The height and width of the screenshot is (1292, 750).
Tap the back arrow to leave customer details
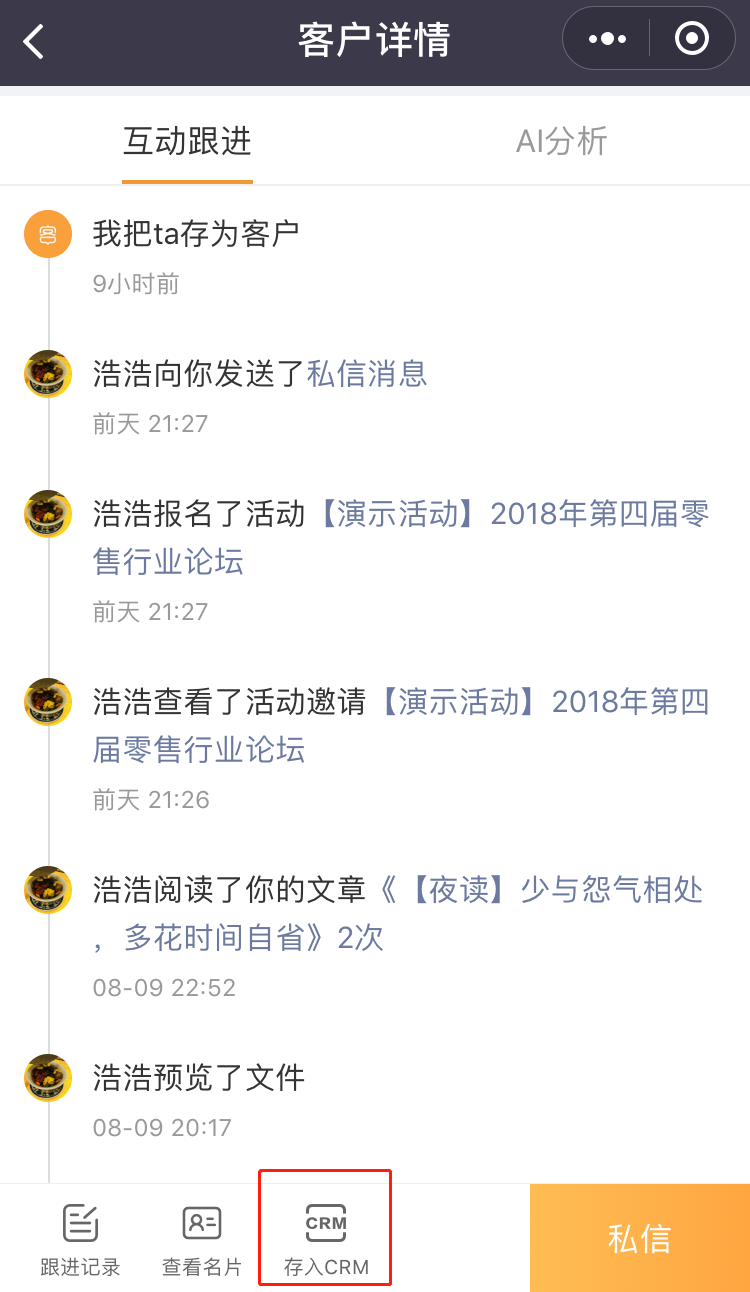[32, 42]
